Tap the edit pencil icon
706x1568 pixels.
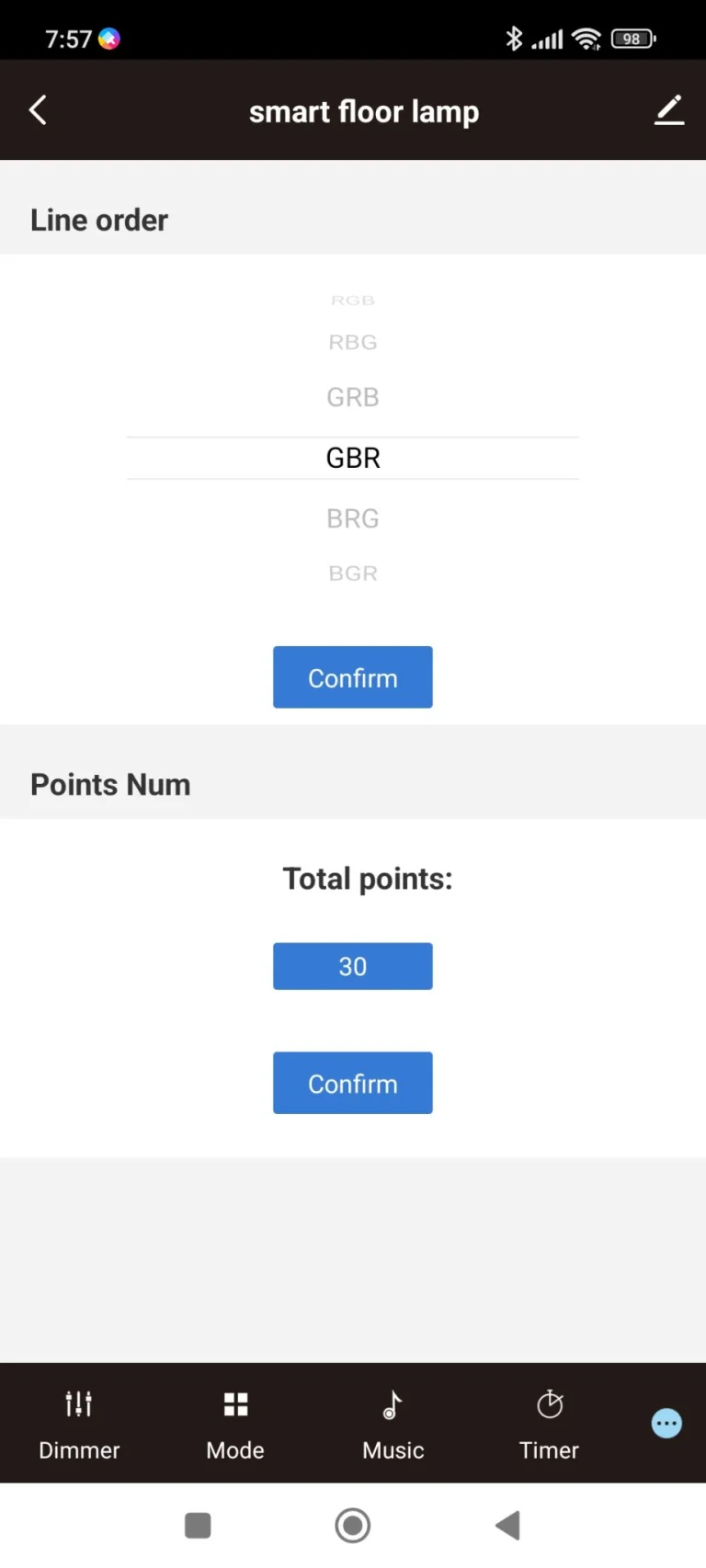[669, 110]
